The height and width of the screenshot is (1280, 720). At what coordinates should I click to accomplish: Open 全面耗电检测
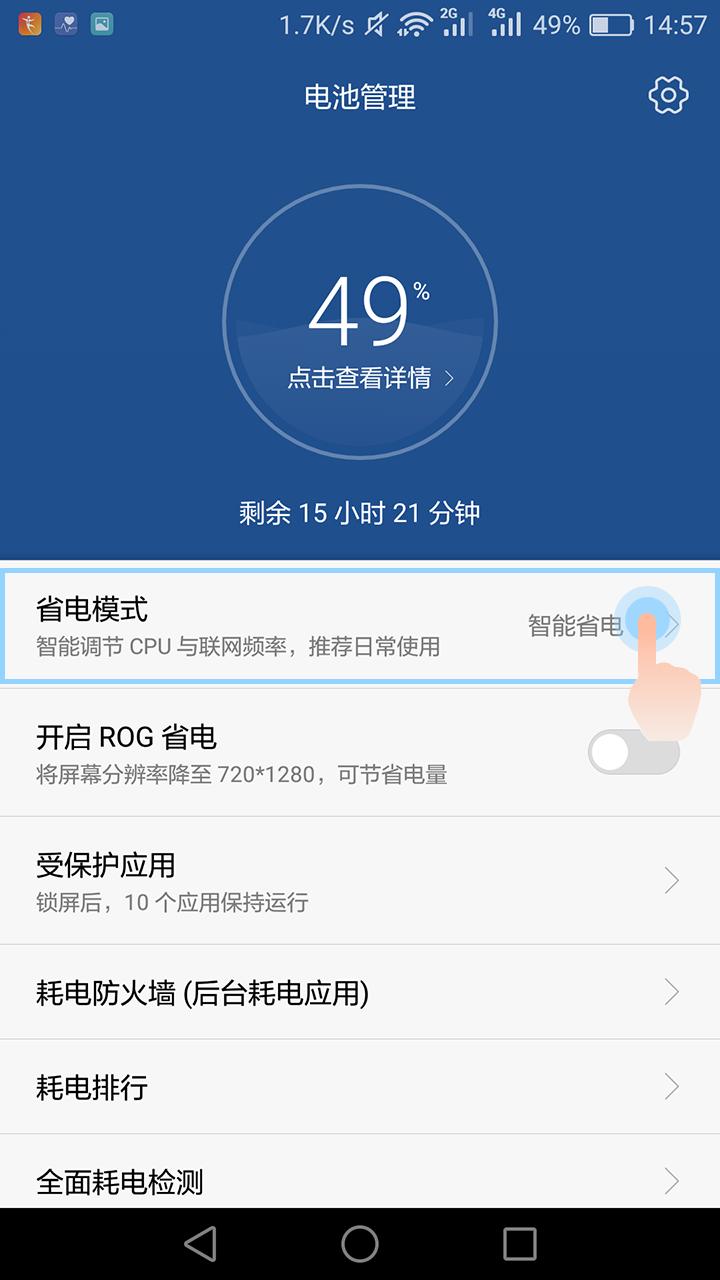[360, 1180]
